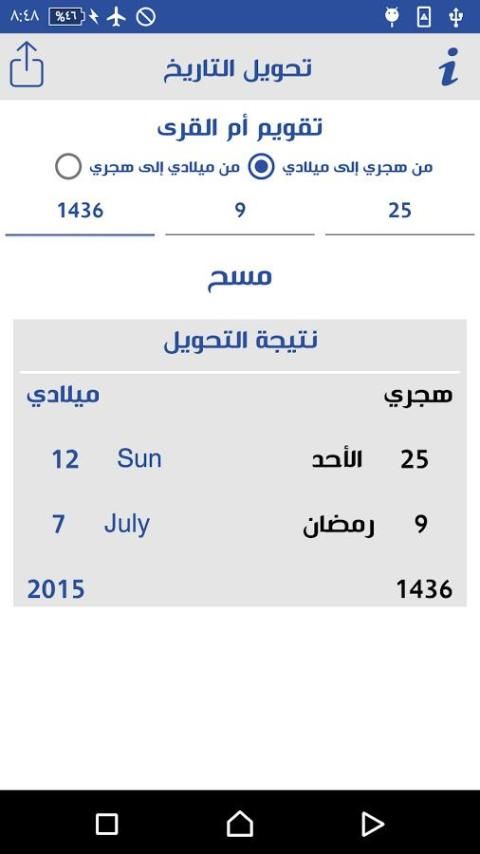
Task: Open recent apps with the square button
Action: pyautogui.click(x=107, y=824)
